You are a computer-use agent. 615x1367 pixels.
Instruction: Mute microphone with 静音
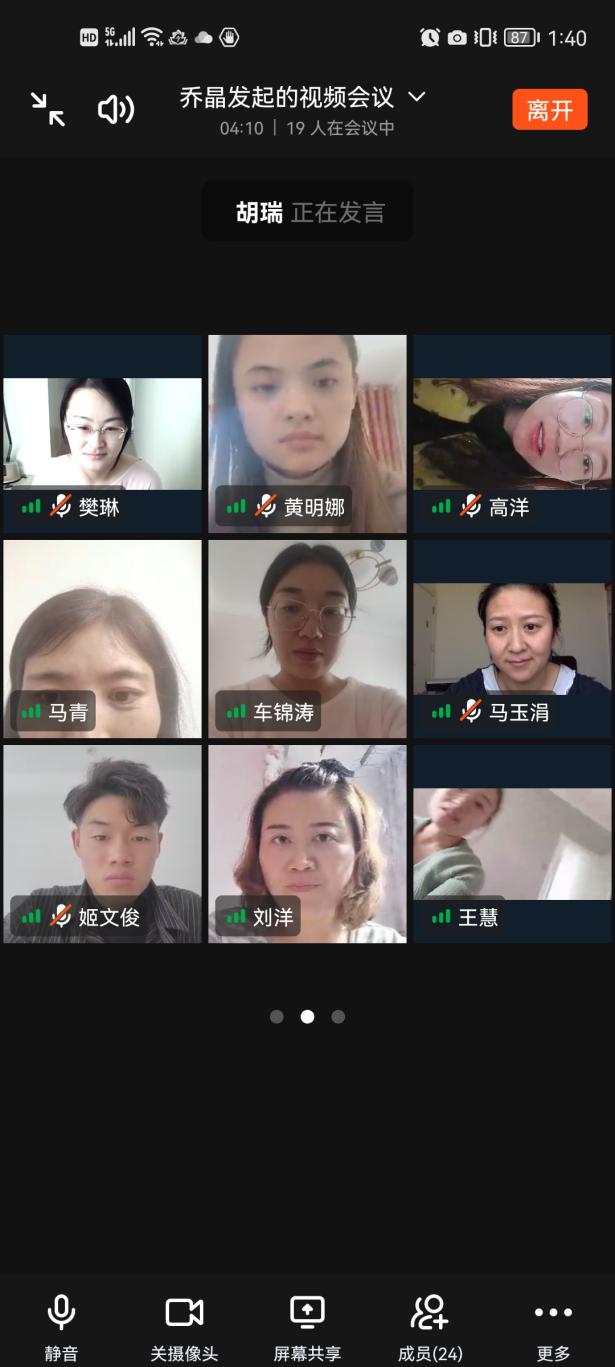[61, 1325]
